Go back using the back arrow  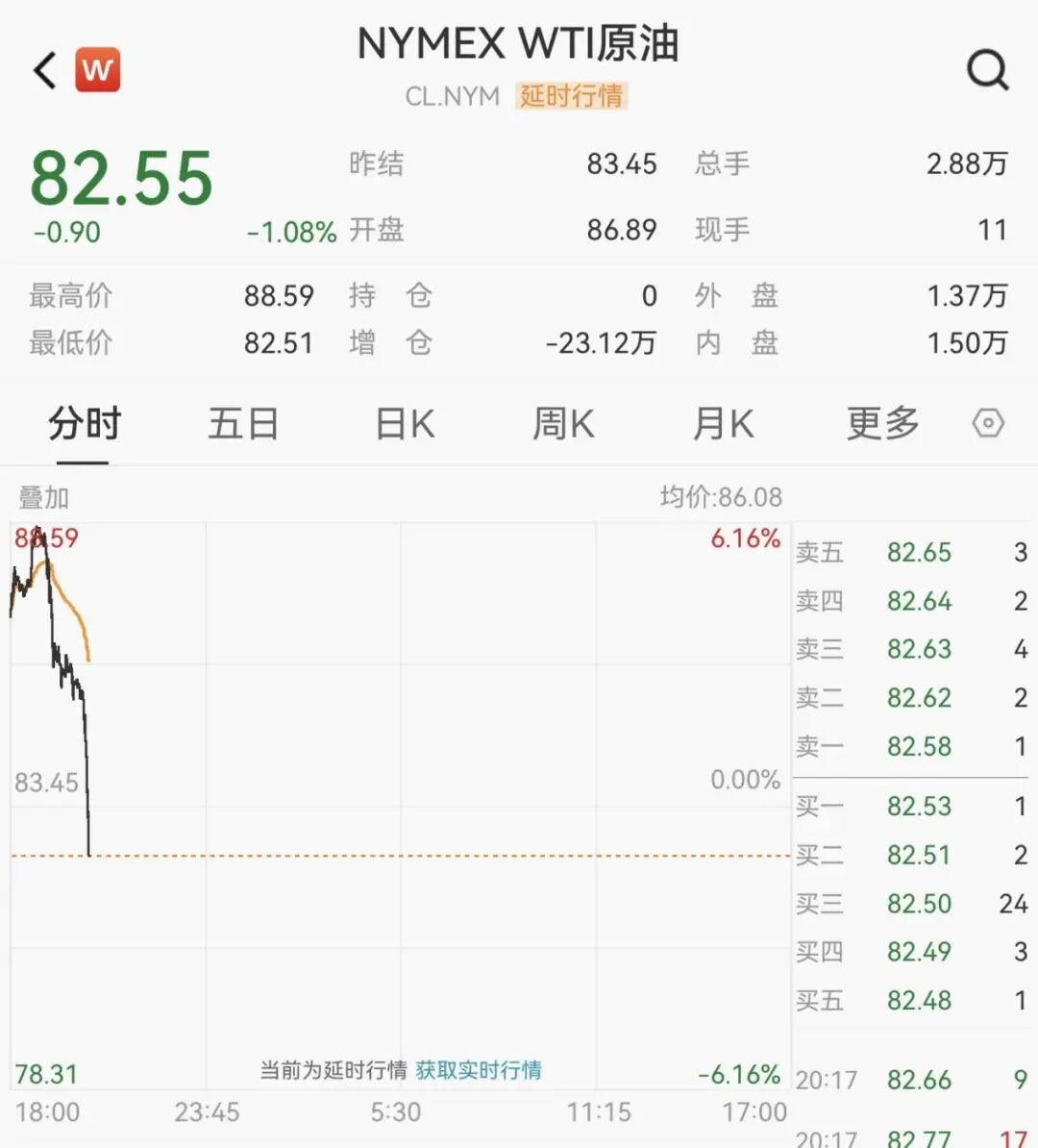(x=45, y=70)
